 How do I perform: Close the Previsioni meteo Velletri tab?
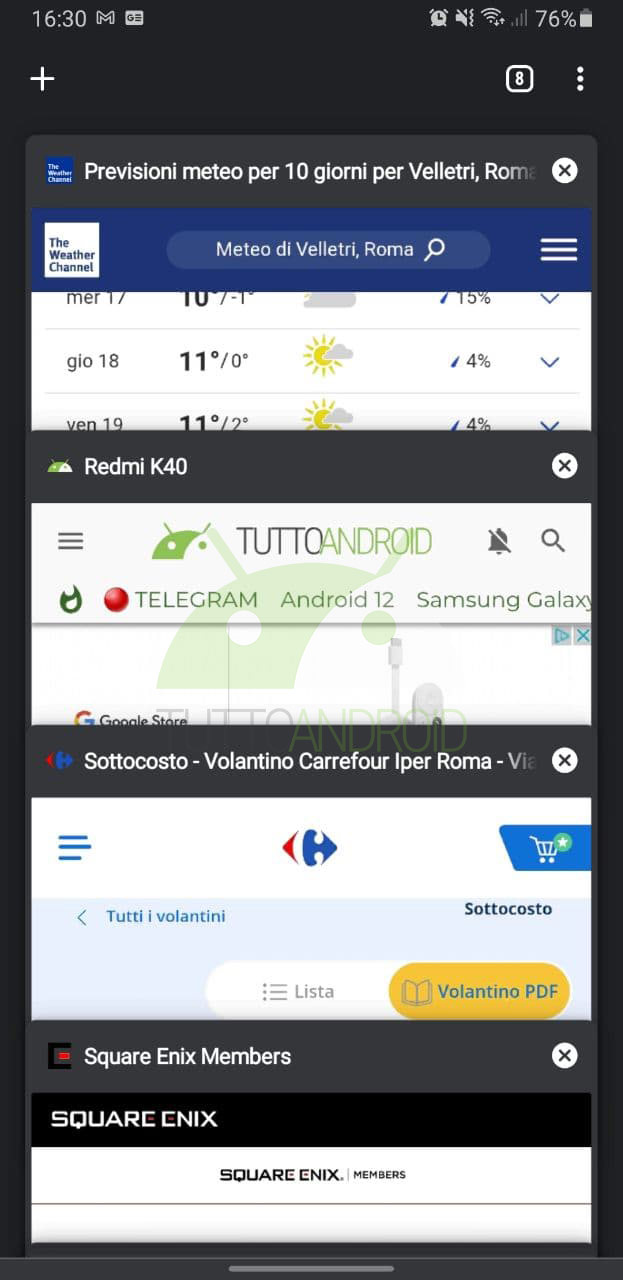565,171
